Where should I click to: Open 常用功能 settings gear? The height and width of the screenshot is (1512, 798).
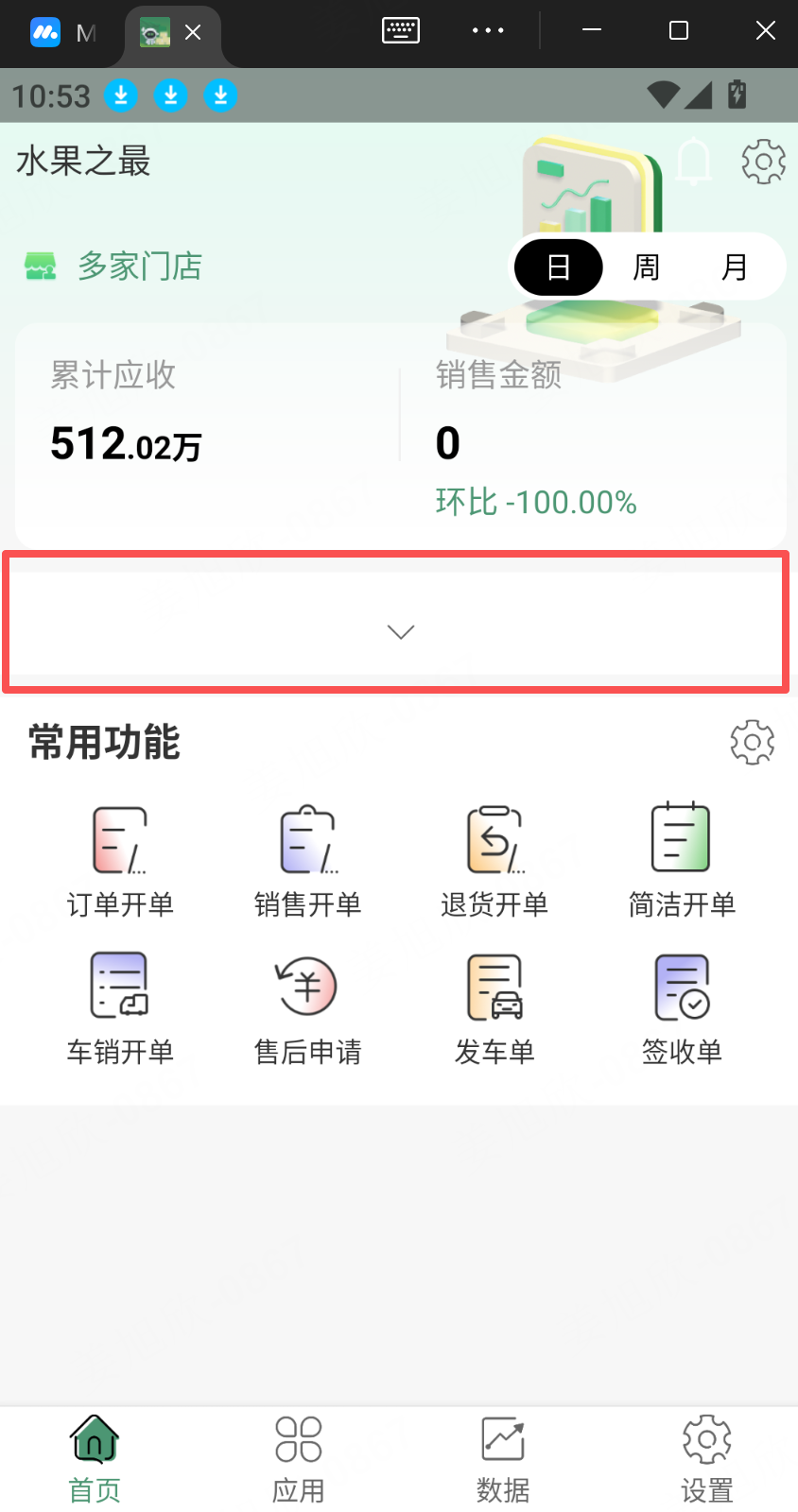pyautogui.click(x=752, y=743)
